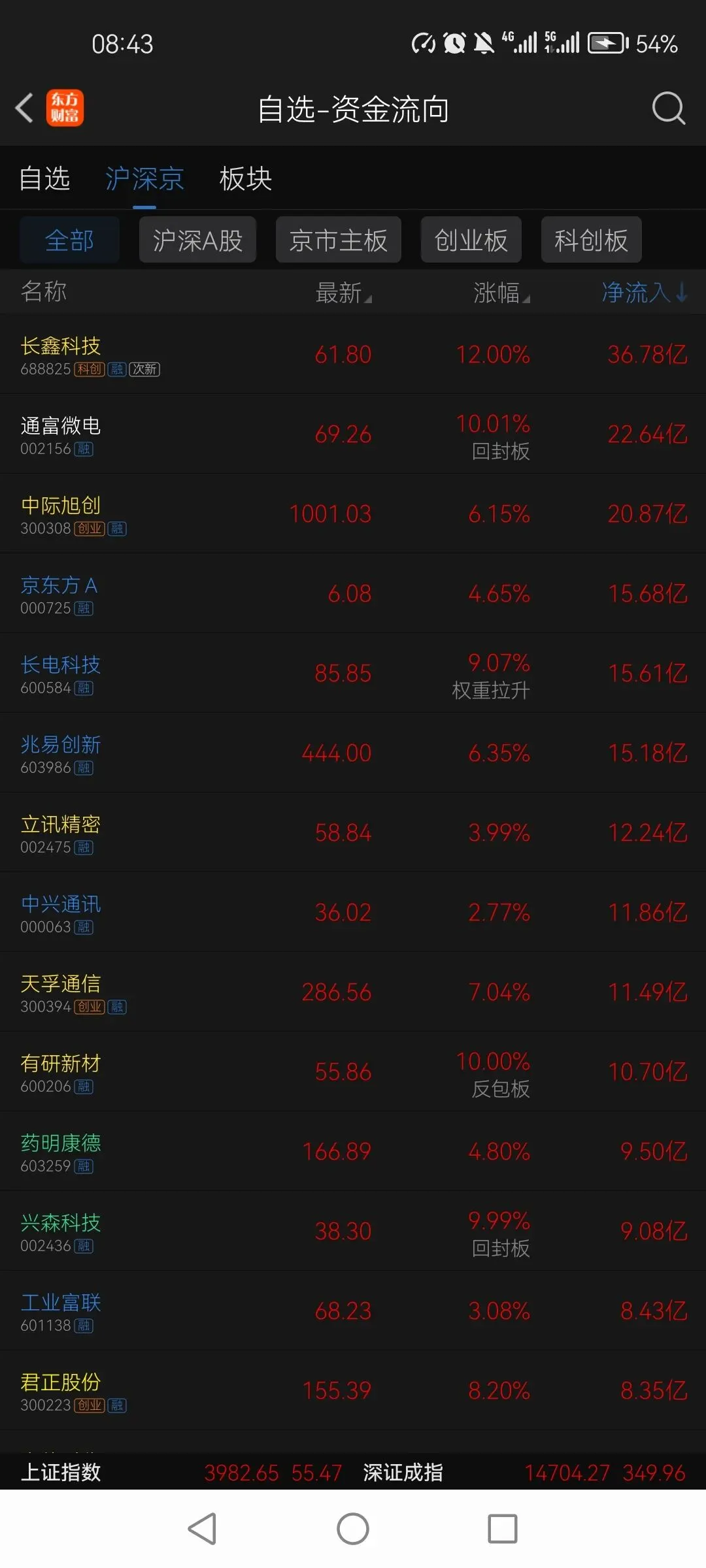
Task: Switch to the 板块 tab
Action: coord(245,178)
